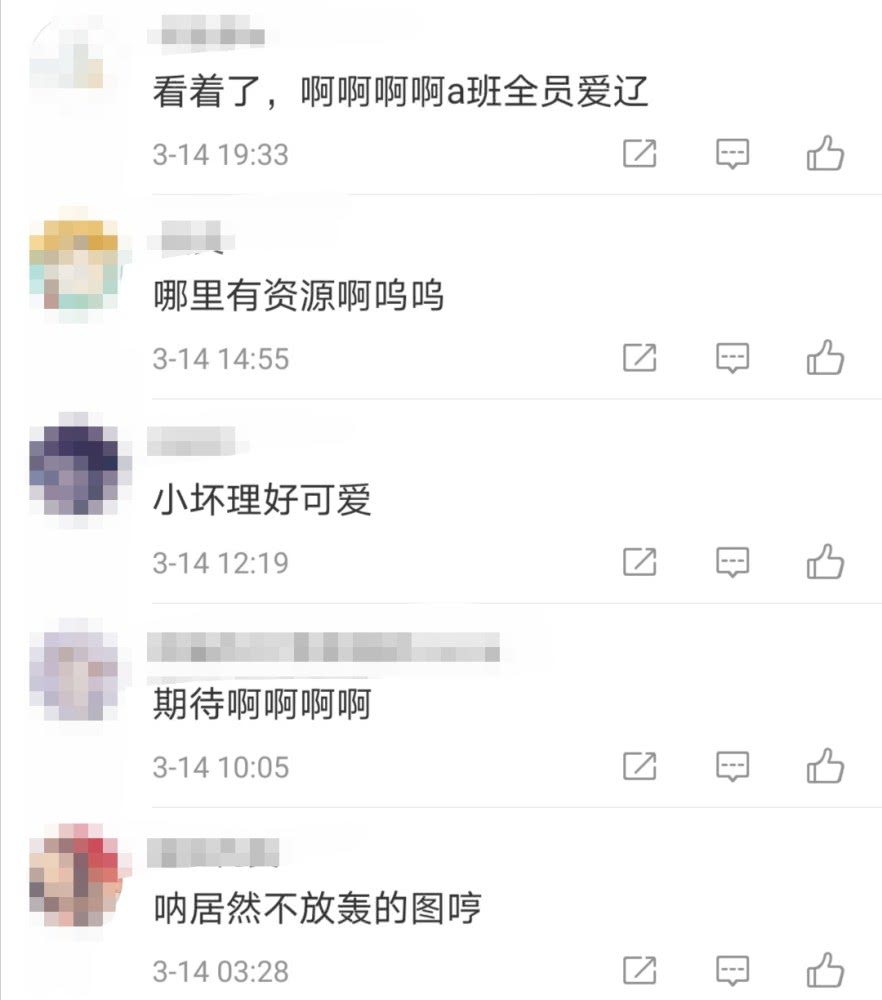Like the comment '看着了，啊啊啊啊a班全员爱辽'
The width and height of the screenshot is (882, 1000).
pyautogui.click(x=825, y=154)
